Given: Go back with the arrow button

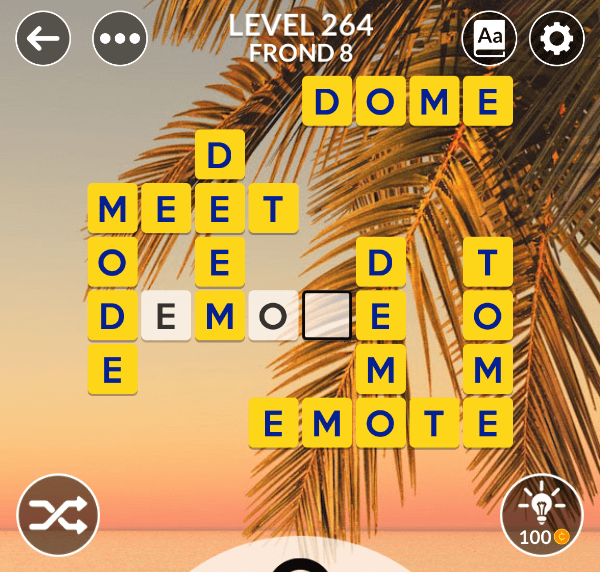Looking at the screenshot, I should pos(43,40).
